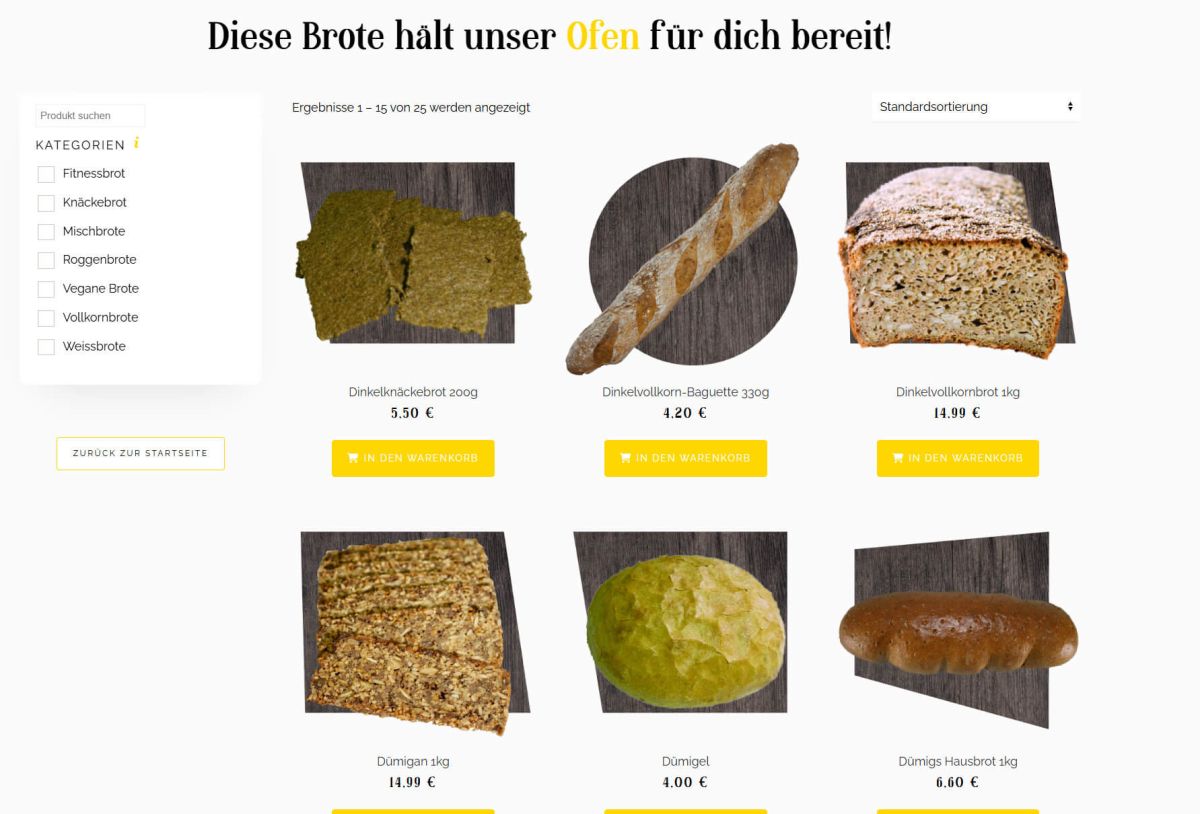The width and height of the screenshot is (1200, 814).
Task: Enable the Roggenbrote category filter
Action: (46, 260)
